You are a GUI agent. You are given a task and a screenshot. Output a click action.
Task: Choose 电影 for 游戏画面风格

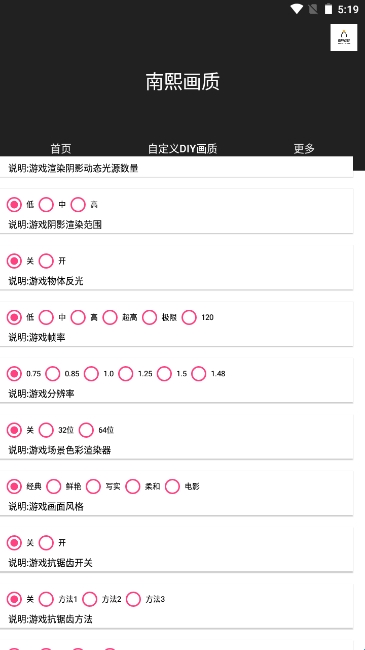pos(172,486)
